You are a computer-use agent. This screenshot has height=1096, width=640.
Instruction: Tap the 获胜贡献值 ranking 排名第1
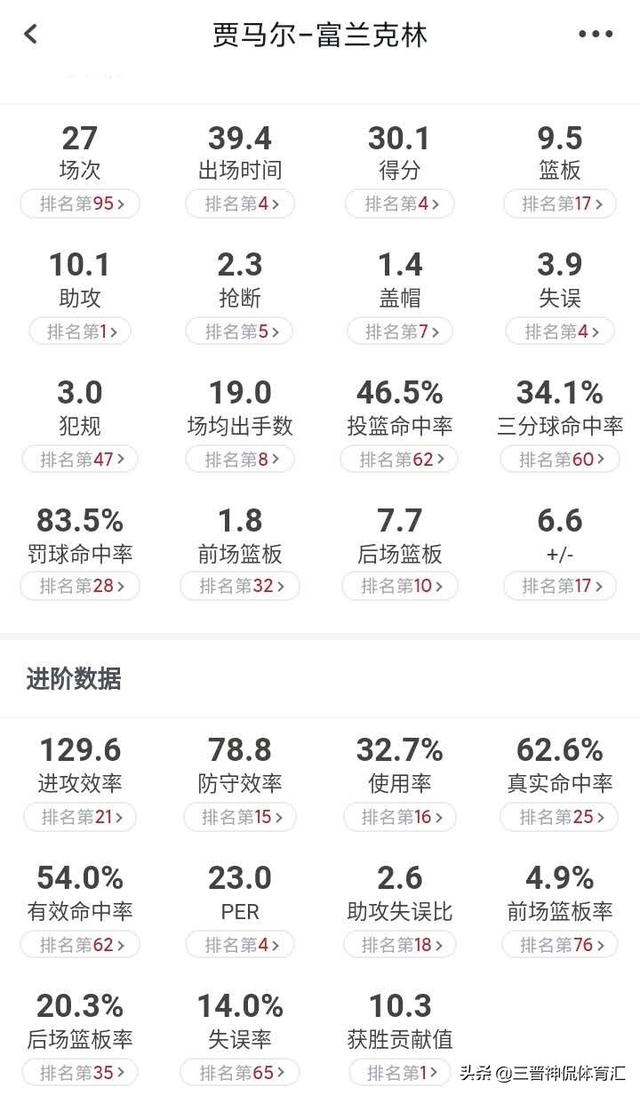pyautogui.click(x=400, y=1072)
